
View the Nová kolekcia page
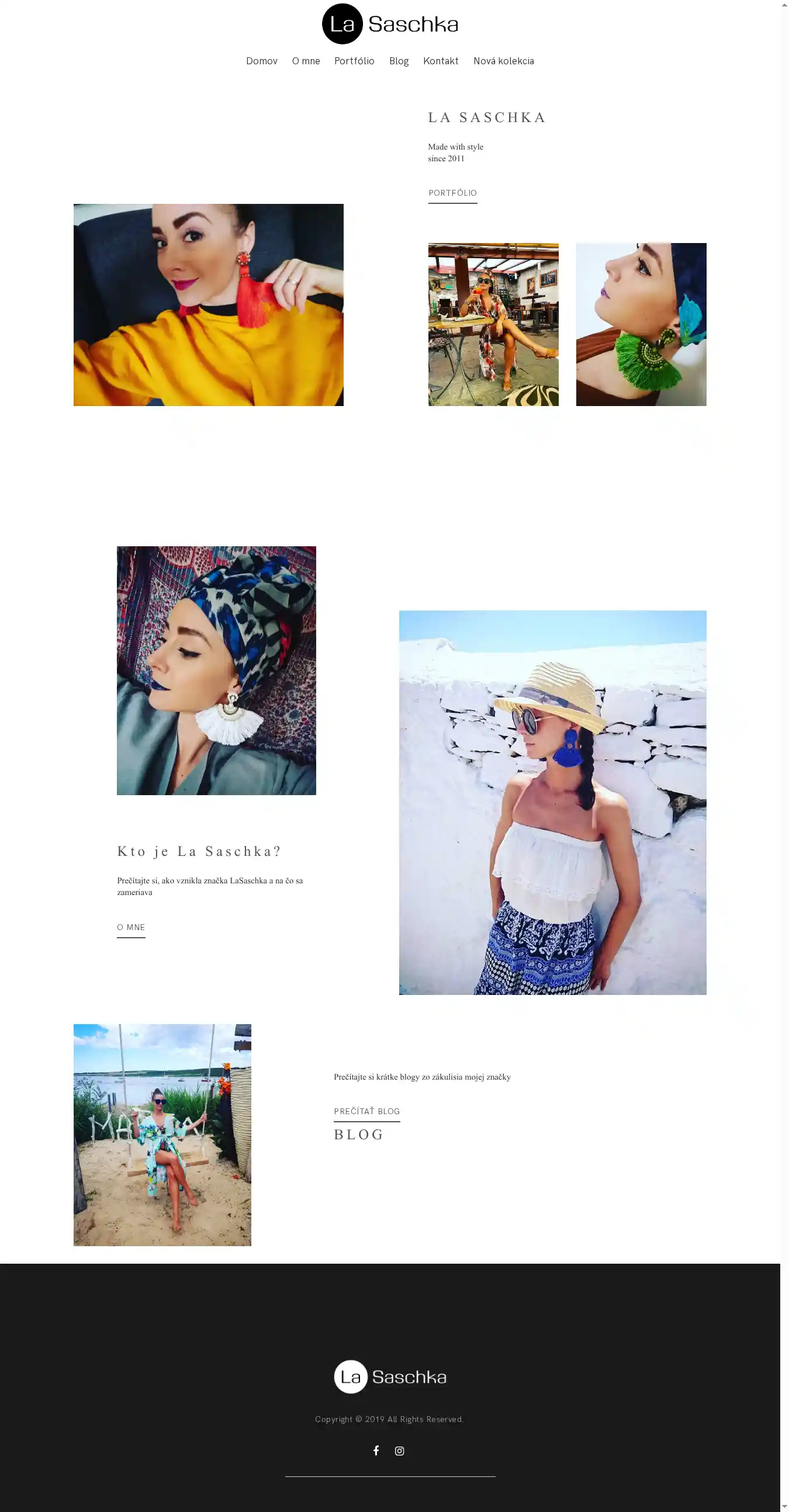[503, 61]
